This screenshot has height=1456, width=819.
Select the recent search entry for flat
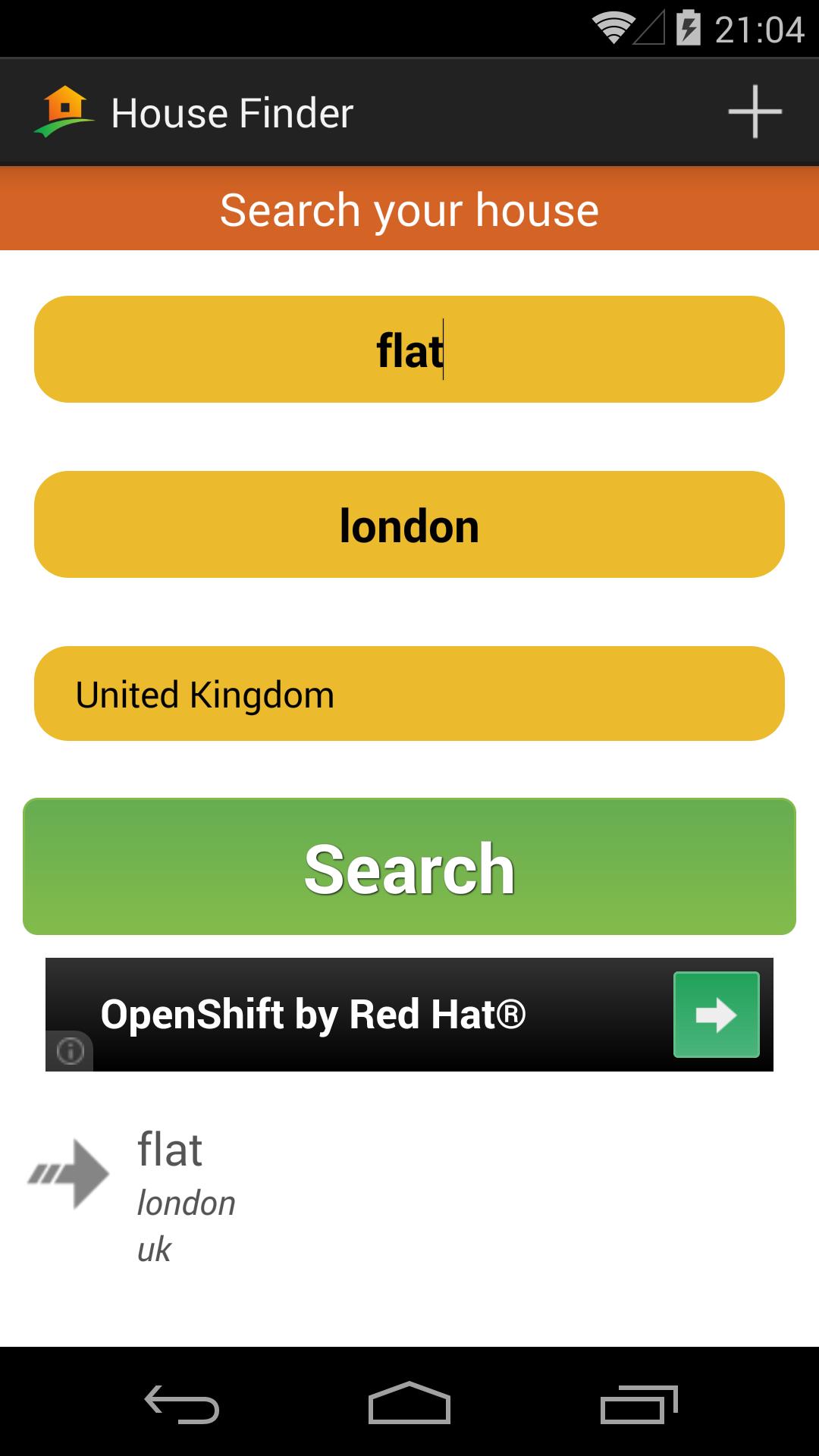tap(170, 1150)
